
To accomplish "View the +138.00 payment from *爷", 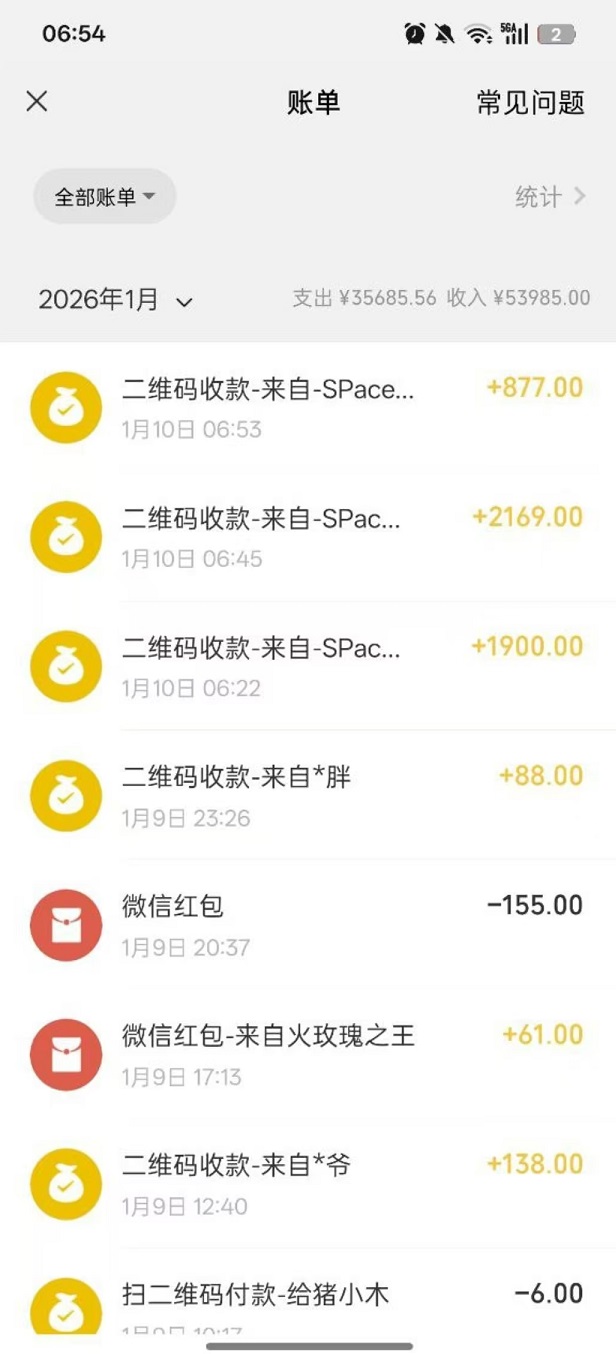I will (x=308, y=1184).
